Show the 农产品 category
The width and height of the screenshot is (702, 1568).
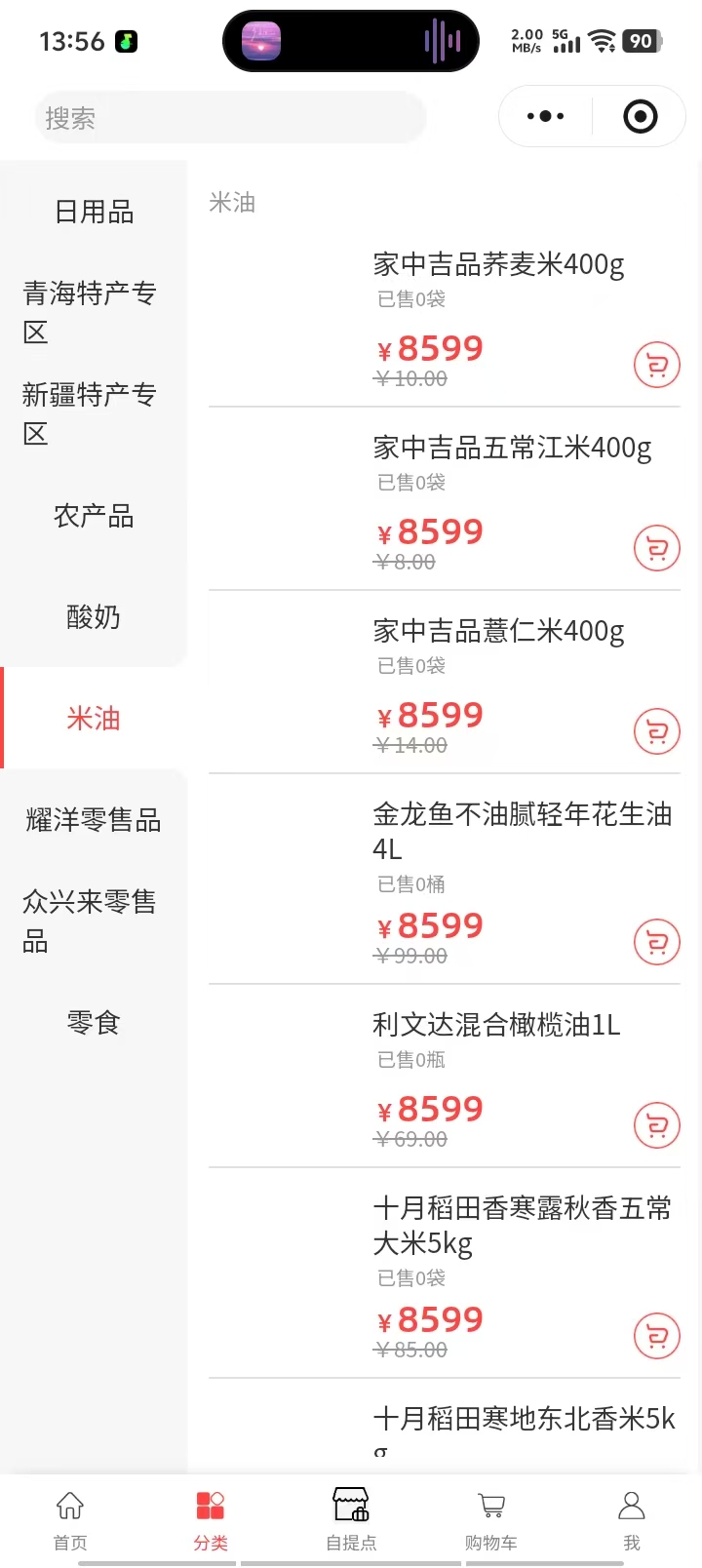coord(94,516)
